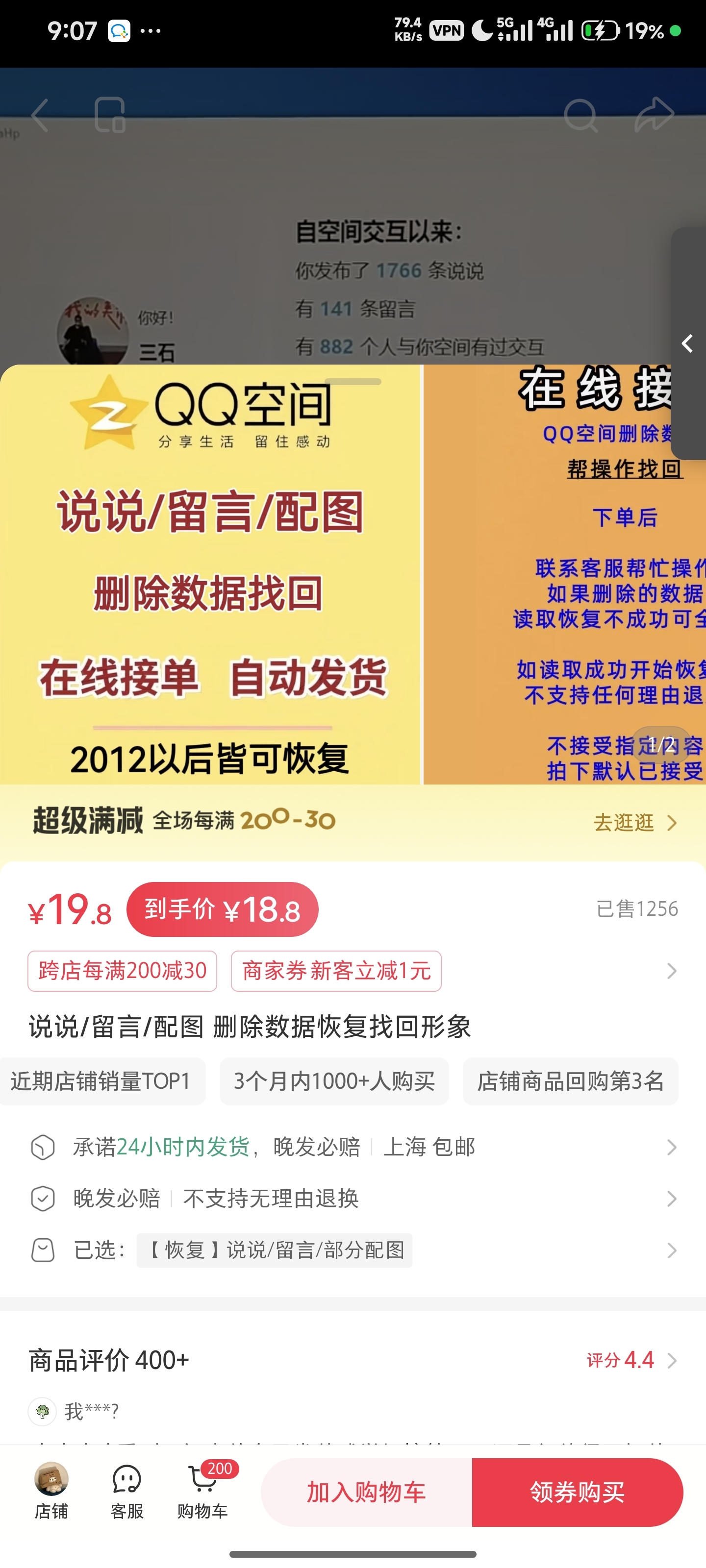This screenshot has height=1568, width=706.
Task: Open the 晚发必赔 service guarantee row
Action: click(x=353, y=1199)
